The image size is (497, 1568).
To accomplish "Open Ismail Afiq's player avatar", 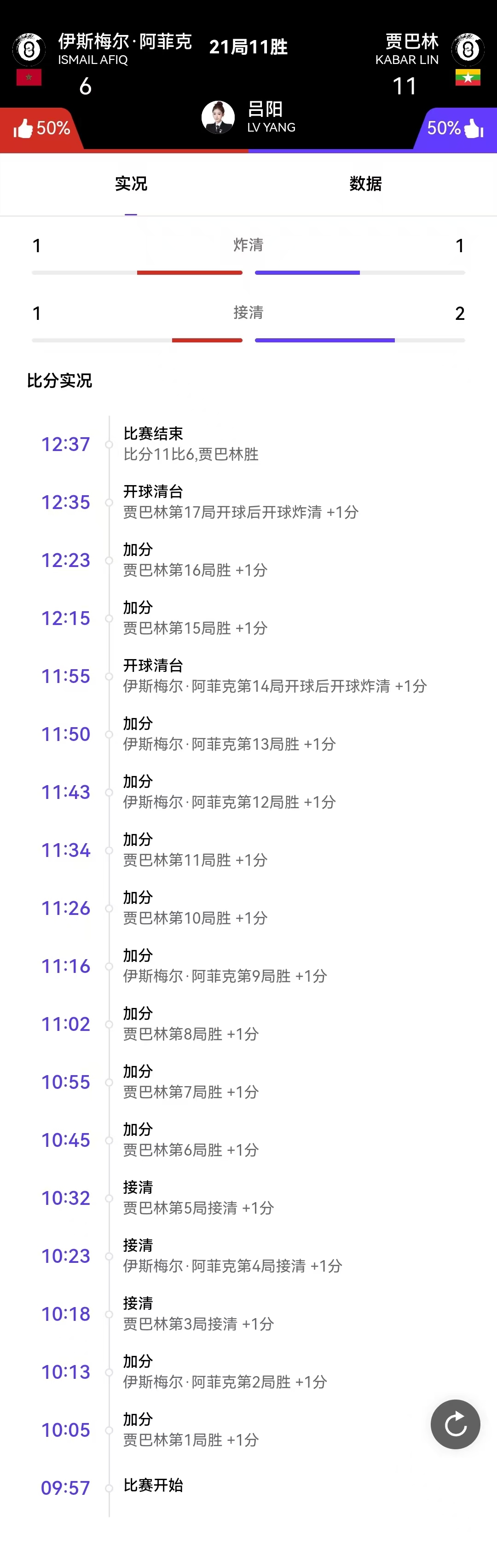I will [29, 49].
